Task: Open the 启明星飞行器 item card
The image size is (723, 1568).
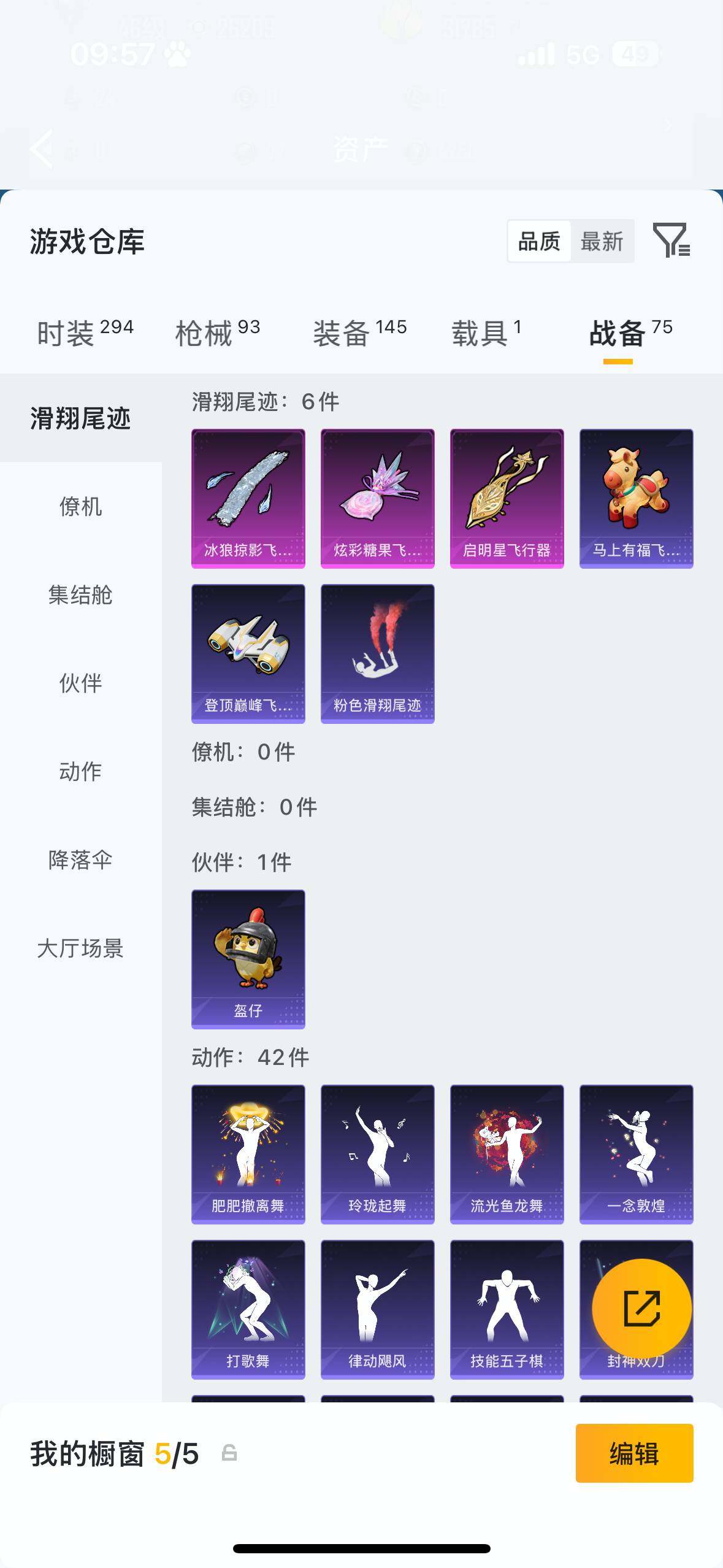Action: click(507, 497)
